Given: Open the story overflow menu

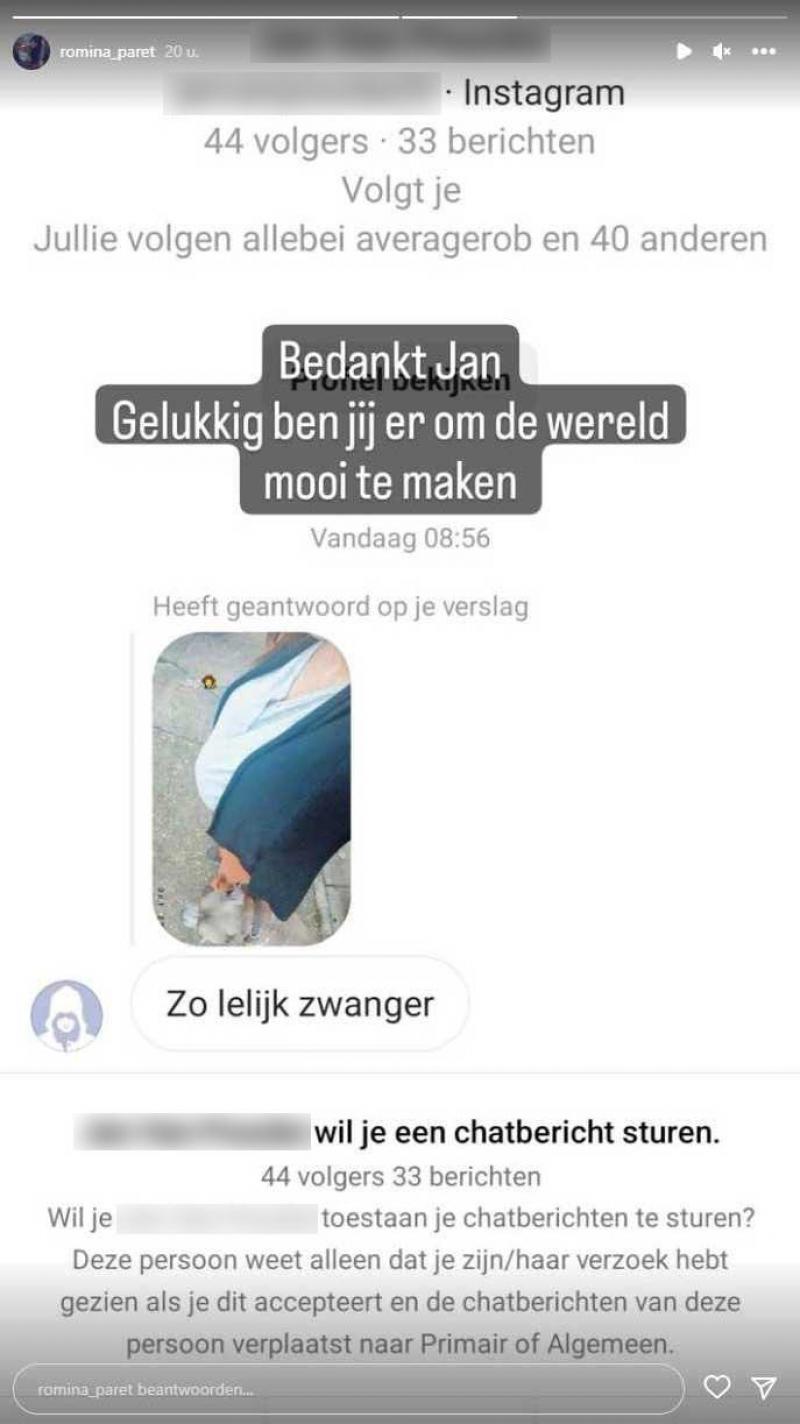Looking at the screenshot, I should click(764, 51).
